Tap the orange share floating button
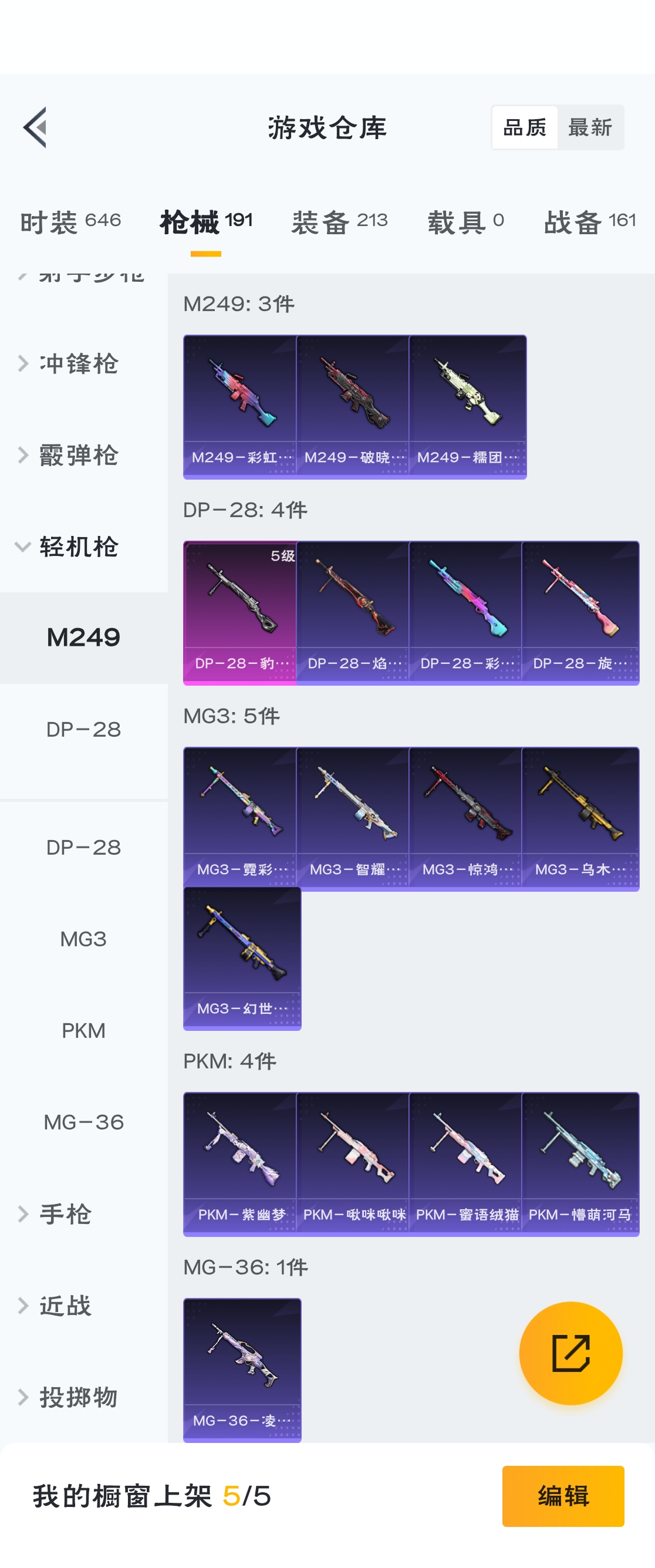Screen dimensions: 655x1568 (570, 1353)
